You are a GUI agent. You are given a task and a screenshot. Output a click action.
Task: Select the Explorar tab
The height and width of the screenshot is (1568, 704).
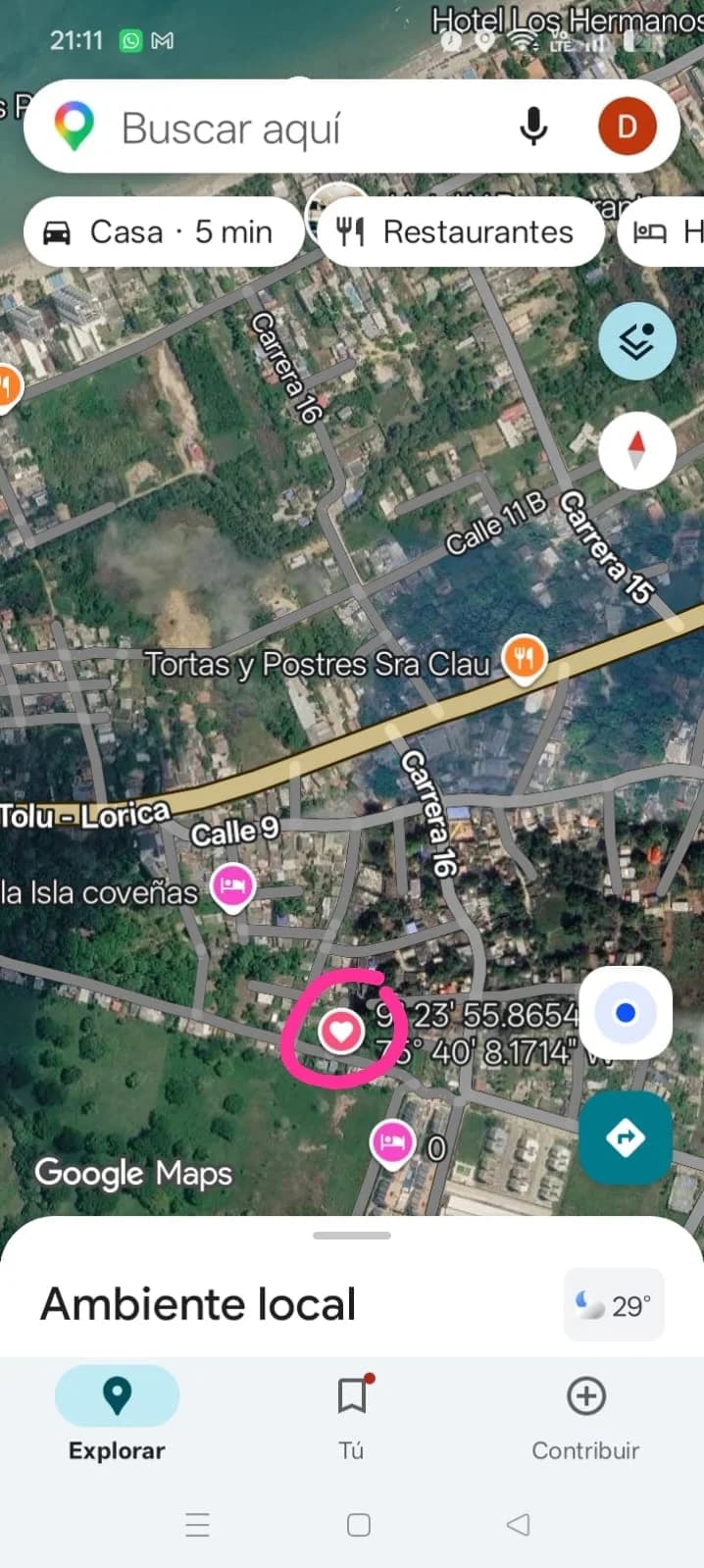[x=117, y=1413]
